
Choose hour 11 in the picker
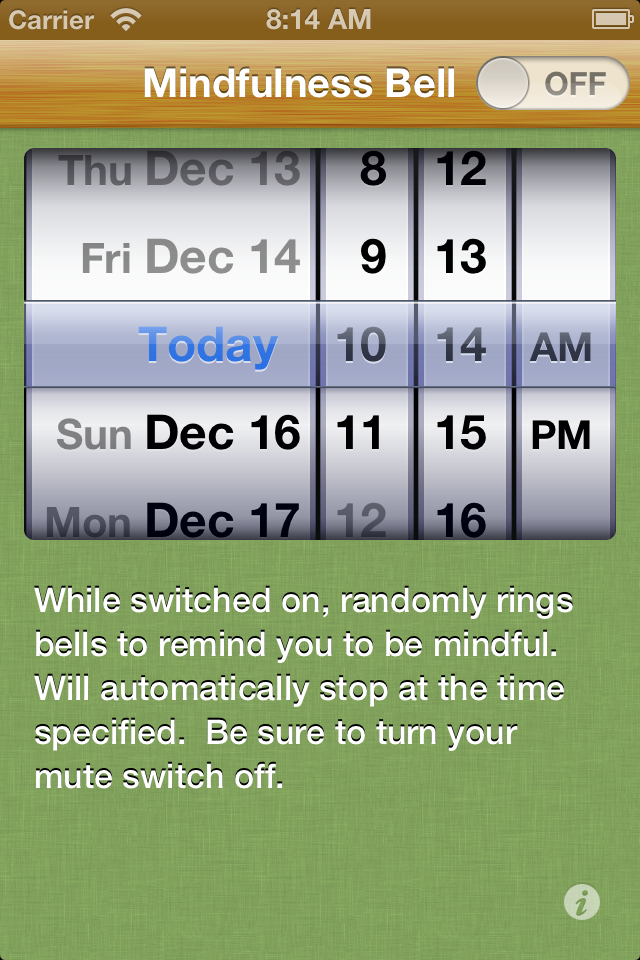(361, 434)
